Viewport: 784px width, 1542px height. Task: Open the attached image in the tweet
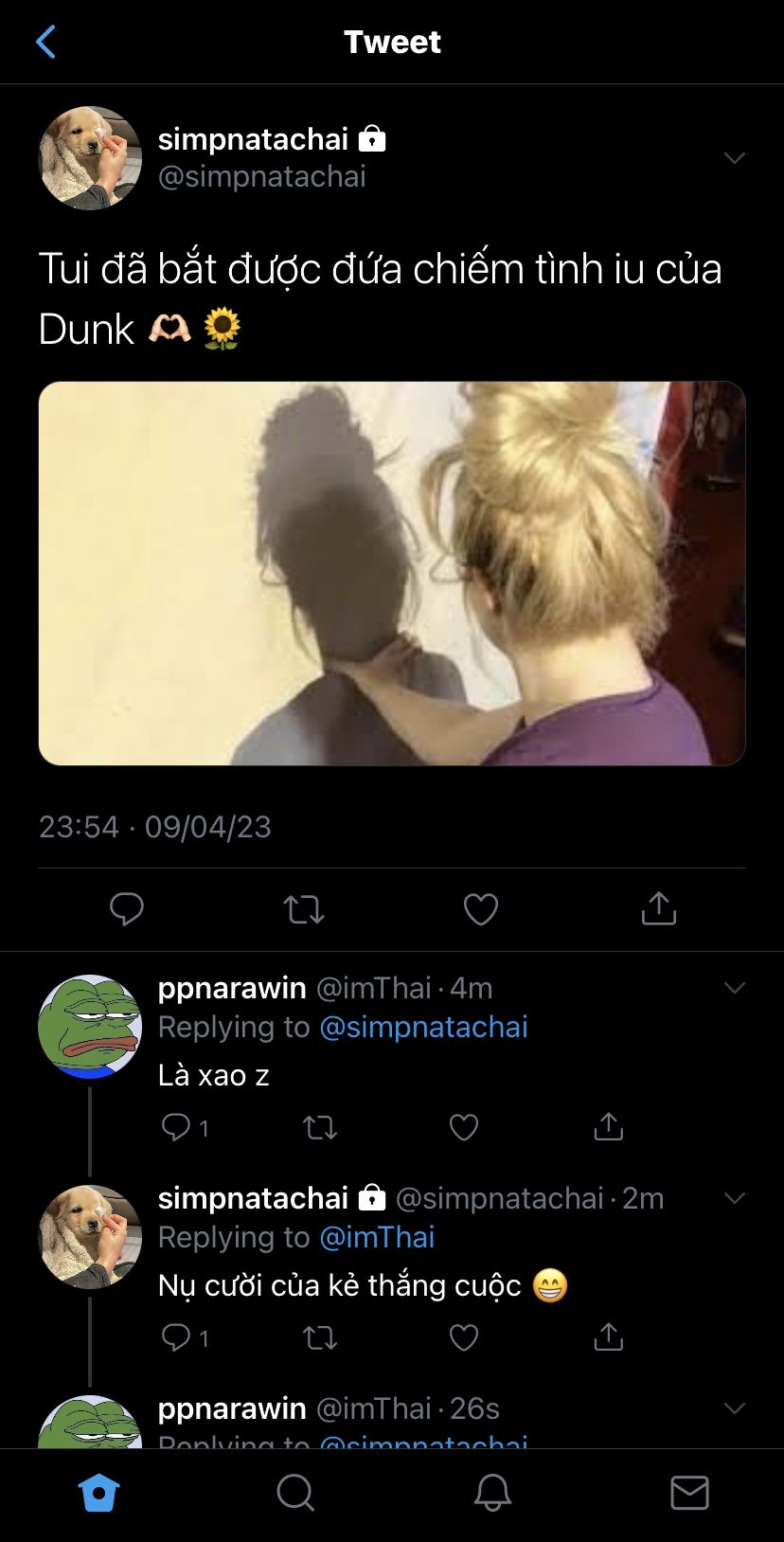392,573
